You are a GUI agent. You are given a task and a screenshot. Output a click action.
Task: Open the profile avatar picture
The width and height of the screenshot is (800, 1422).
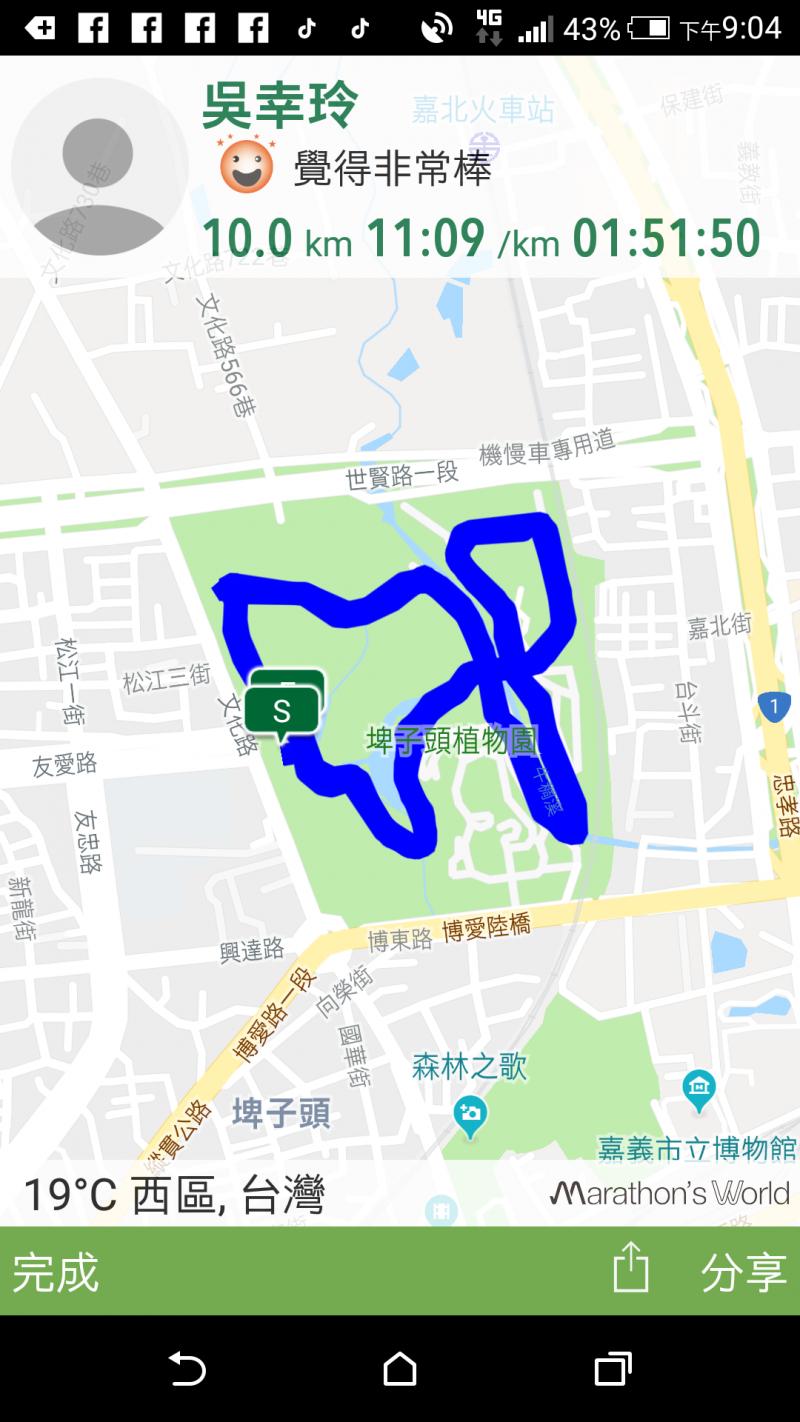(x=98, y=167)
